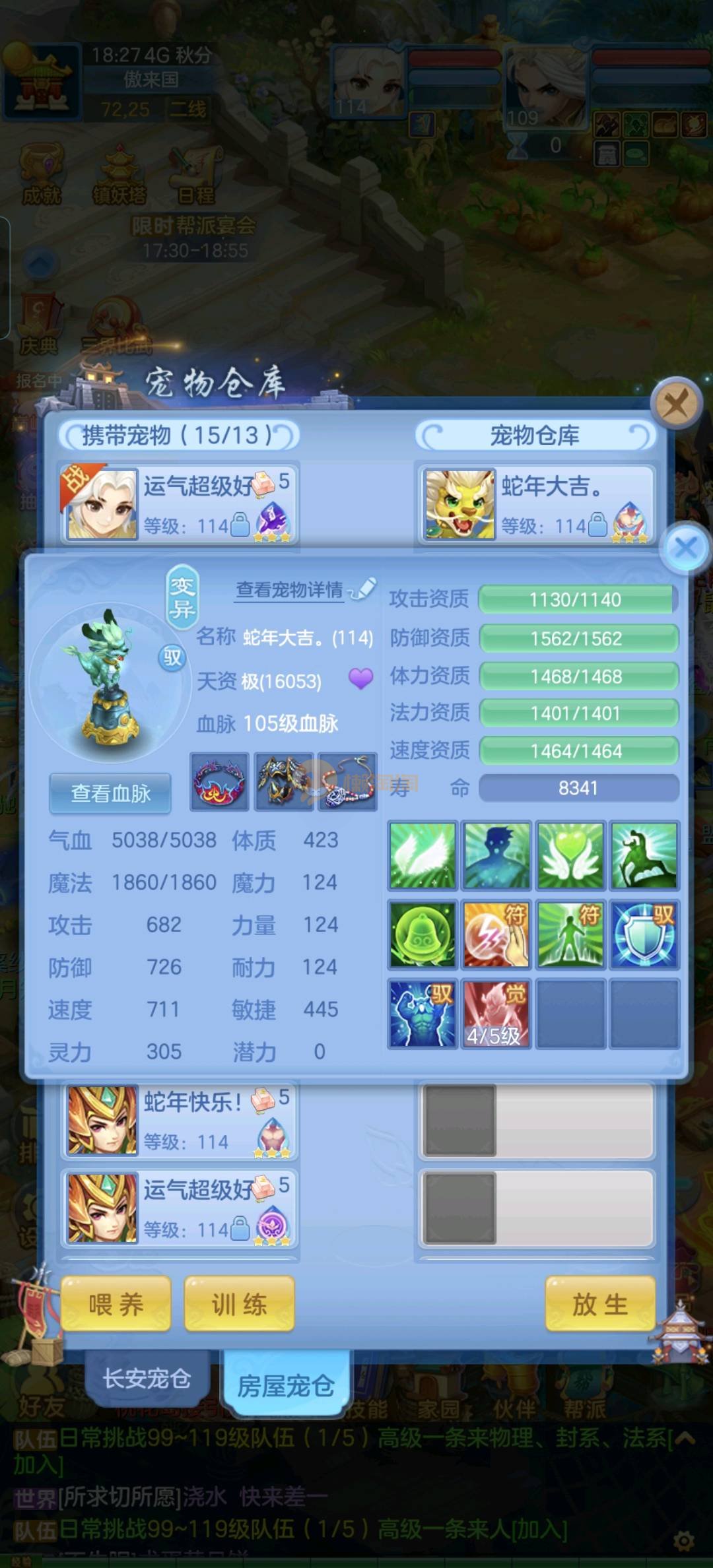The height and width of the screenshot is (1568, 713).
Task: Tap the 训练 button
Action: pyautogui.click(x=239, y=1304)
